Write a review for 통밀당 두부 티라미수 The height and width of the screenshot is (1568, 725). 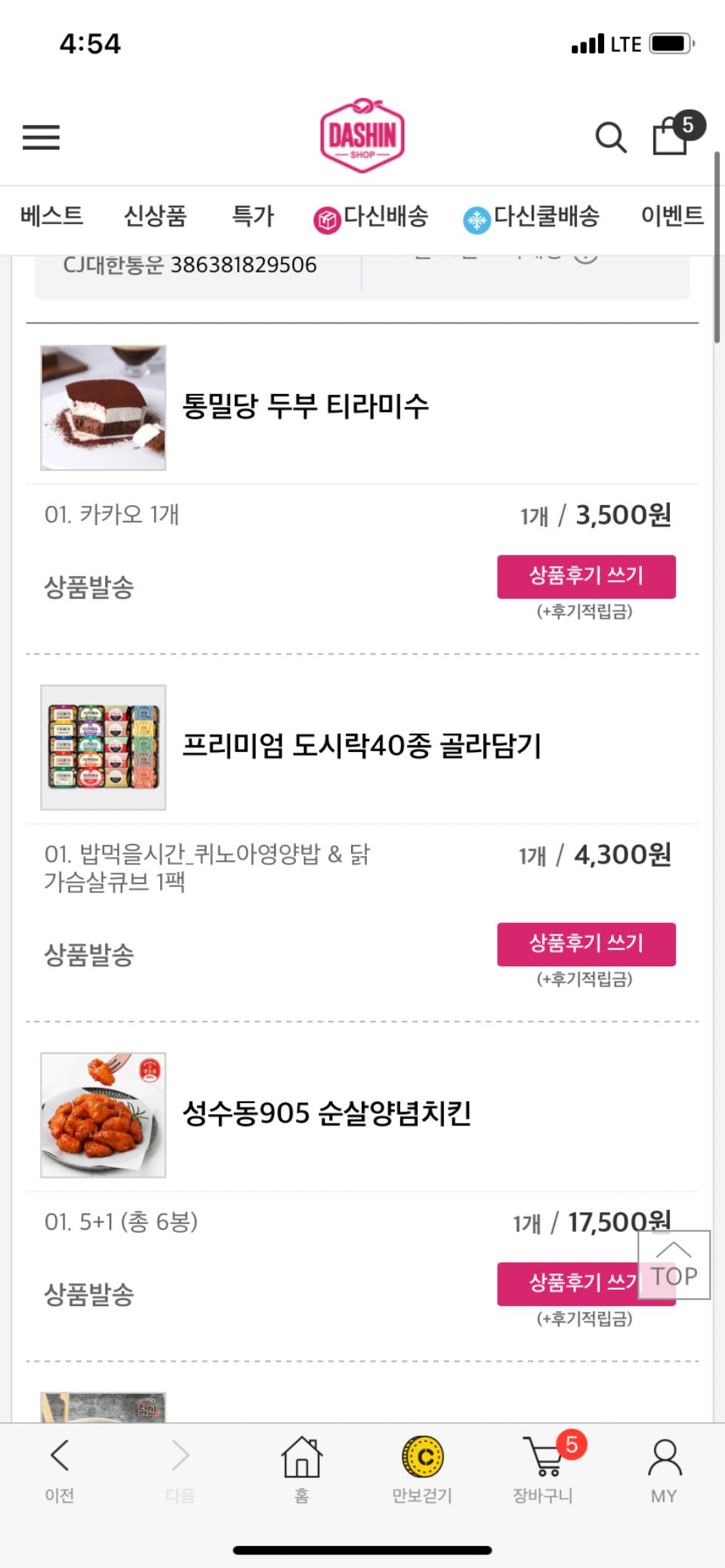(x=586, y=577)
